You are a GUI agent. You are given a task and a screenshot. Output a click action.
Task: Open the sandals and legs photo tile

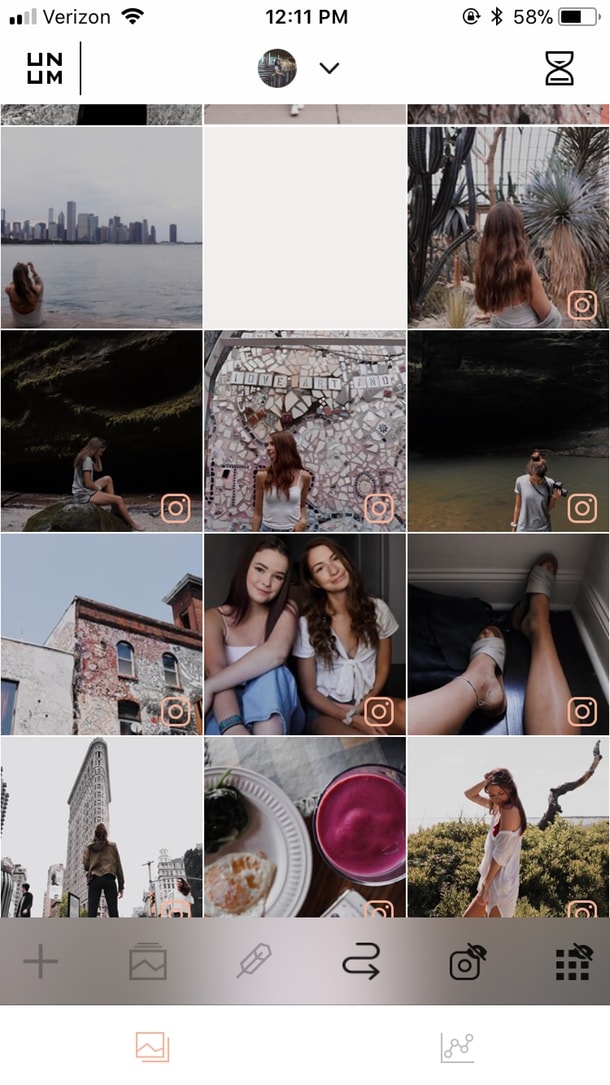pyautogui.click(x=508, y=634)
